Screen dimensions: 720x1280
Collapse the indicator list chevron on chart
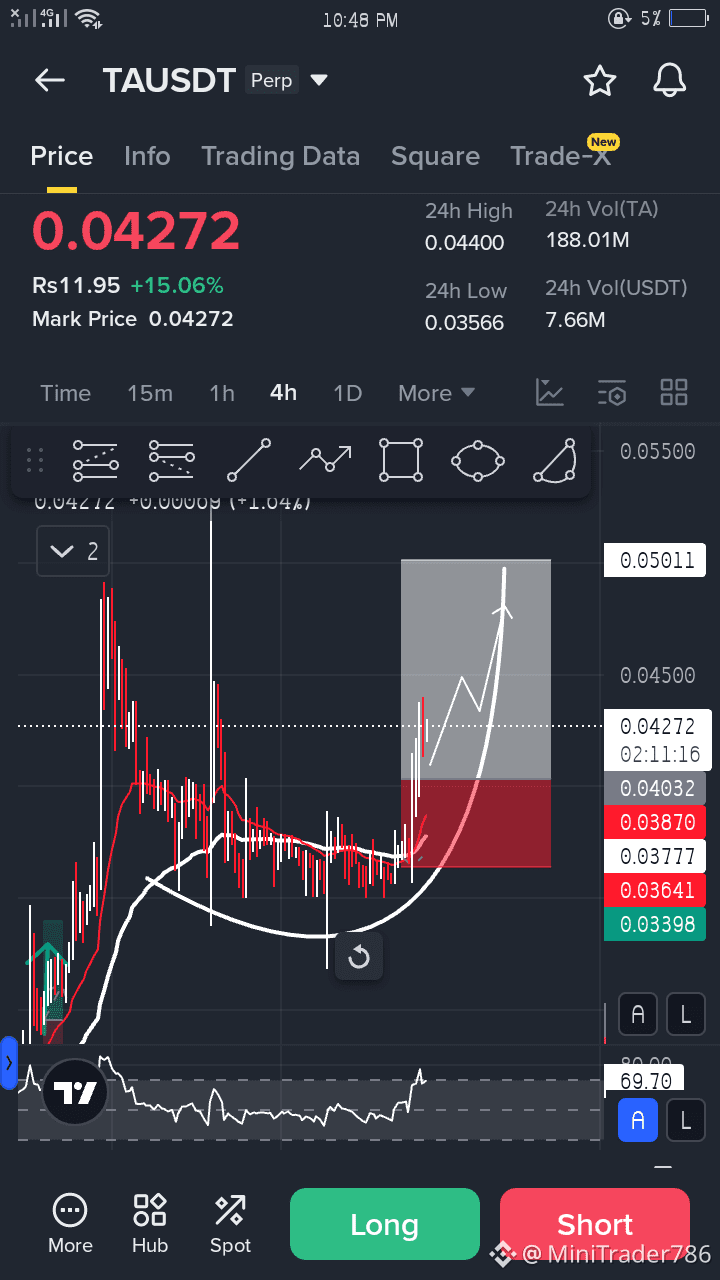(x=62, y=551)
